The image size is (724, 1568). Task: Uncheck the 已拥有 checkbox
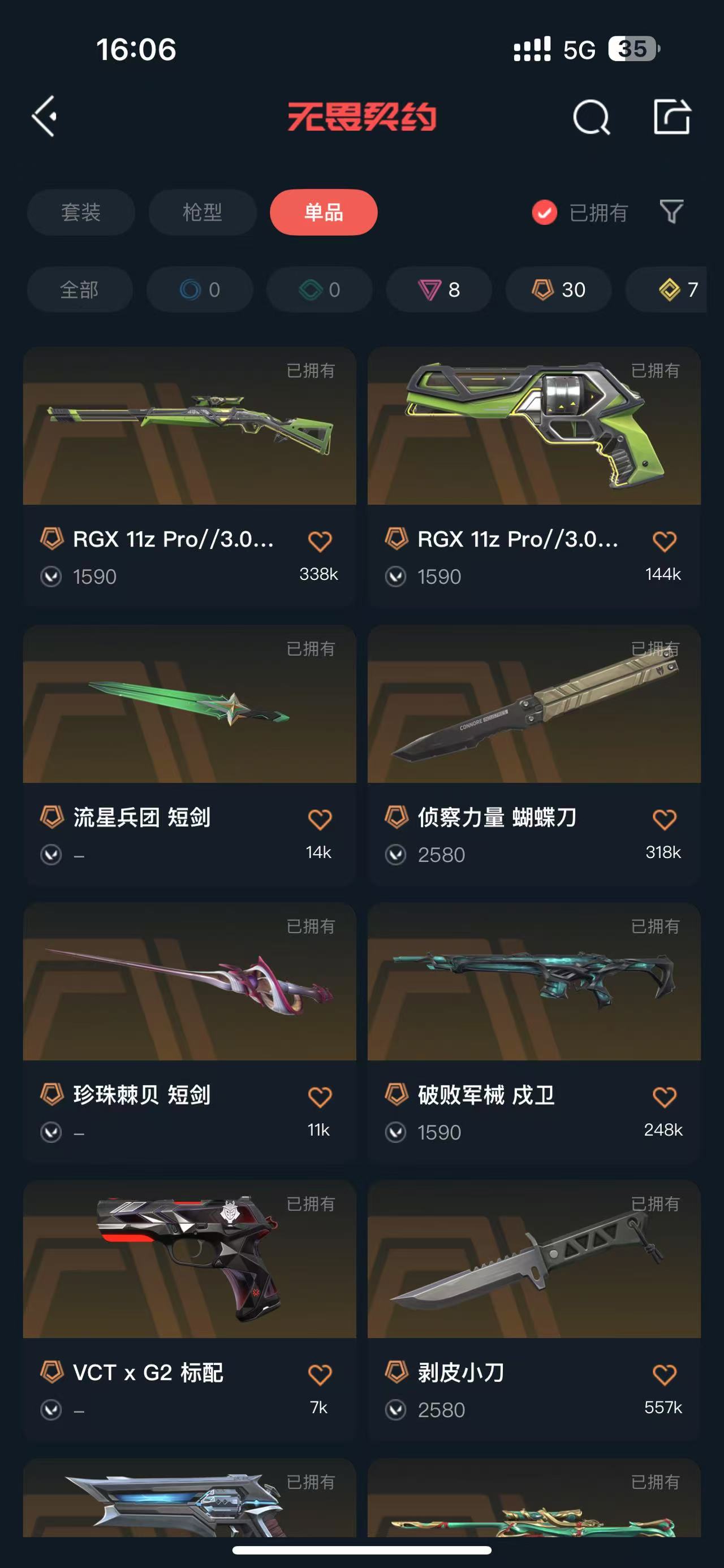coord(544,213)
